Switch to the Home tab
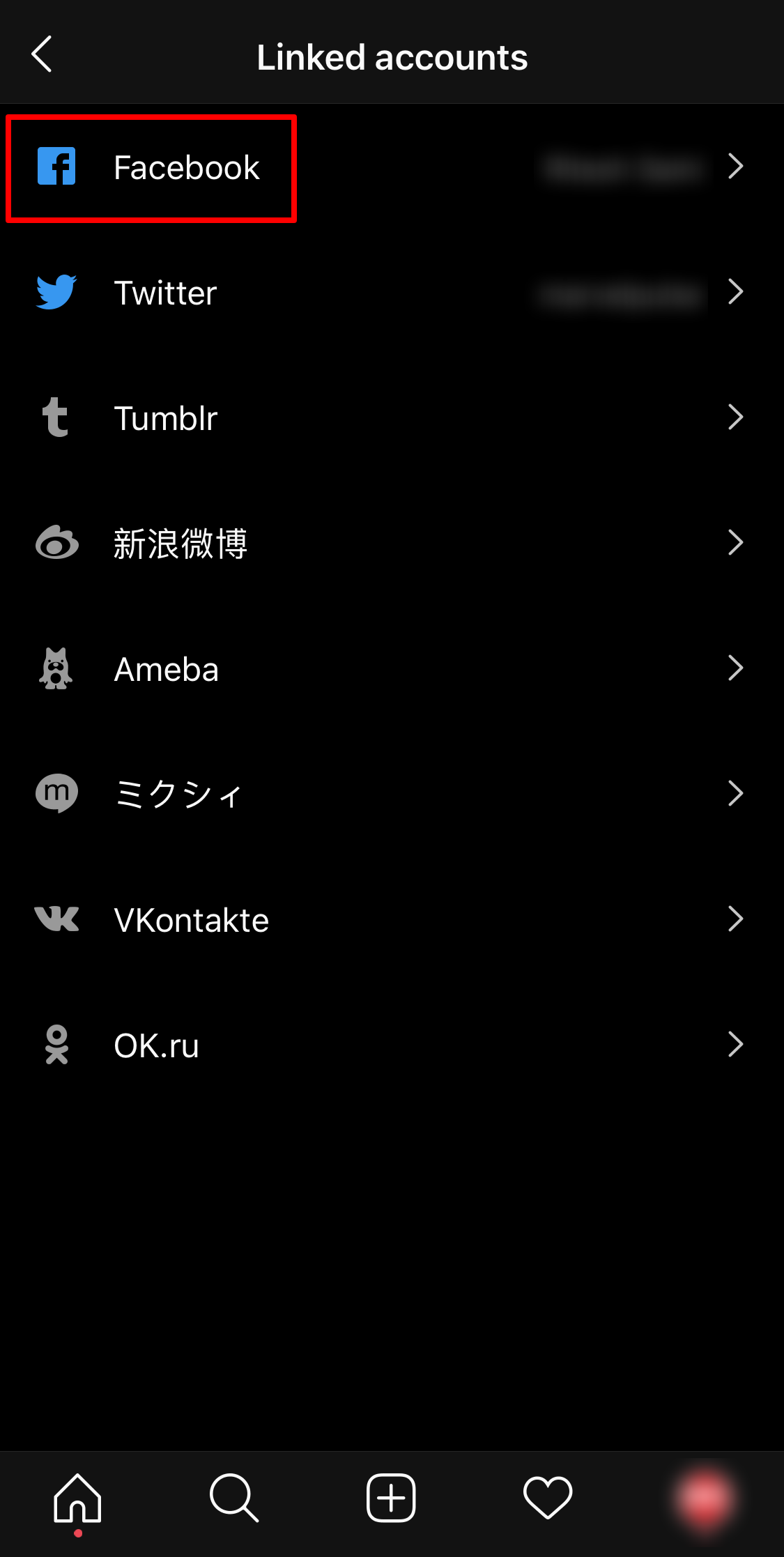The height and width of the screenshot is (1557, 784). click(x=78, y=1498)
